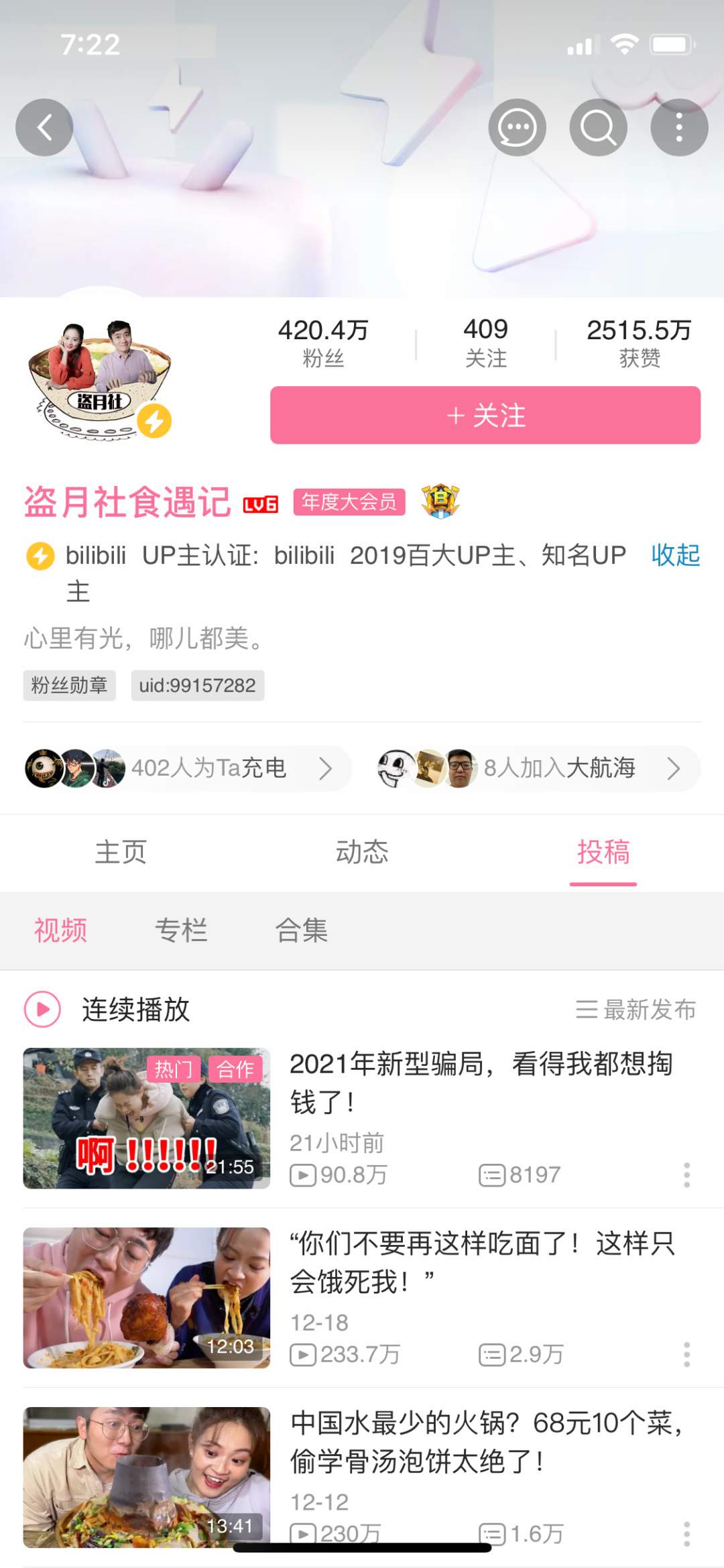
Task: Switch to the 动态 tab
Action: coord(362,852)
